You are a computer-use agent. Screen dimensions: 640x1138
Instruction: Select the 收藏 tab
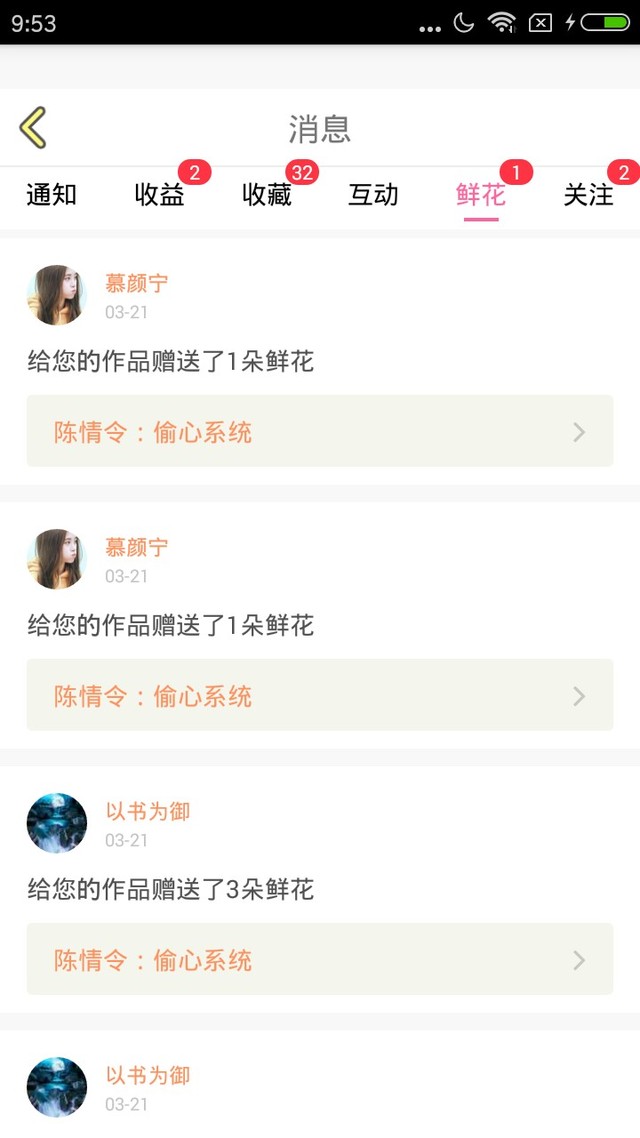267,195
